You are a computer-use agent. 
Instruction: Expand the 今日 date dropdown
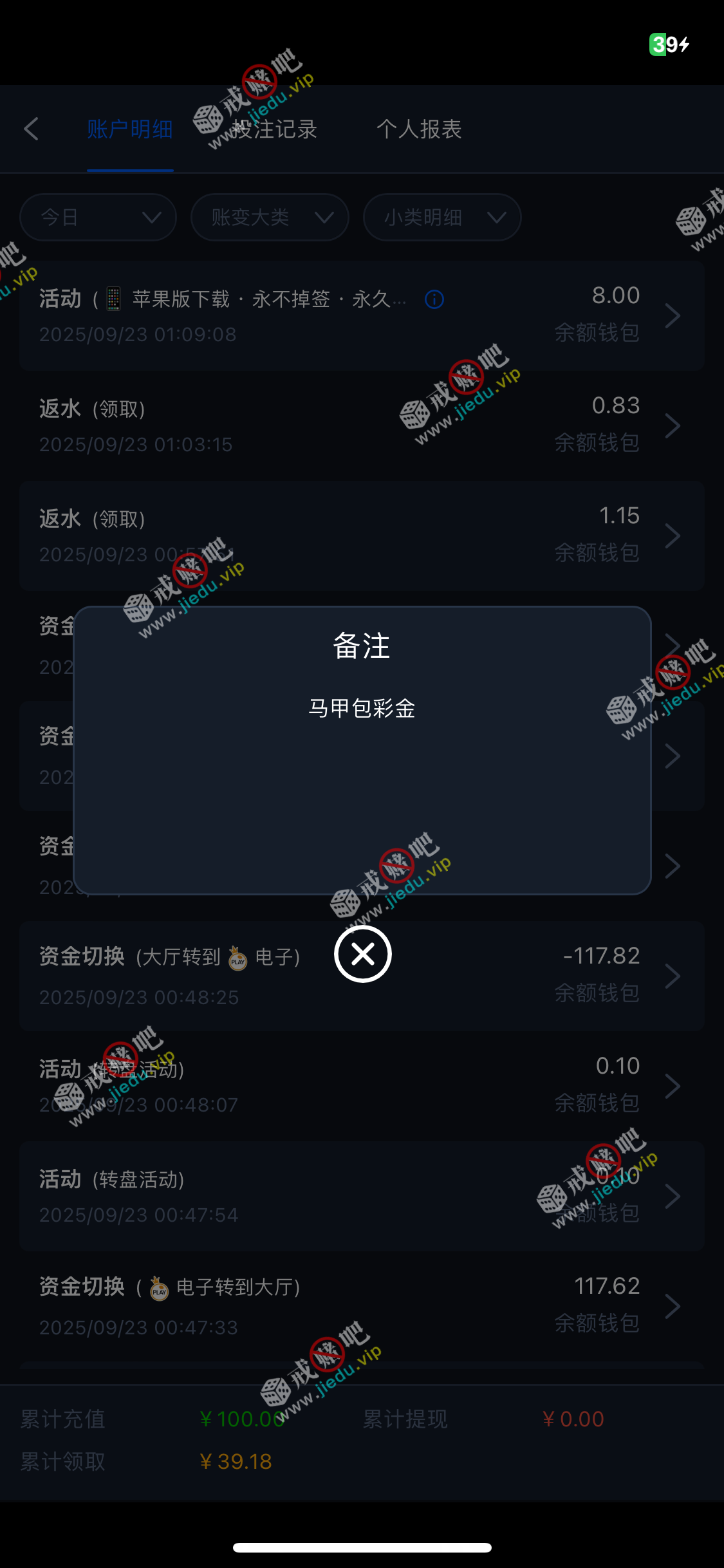pyautogui.click(x=98, y=218)
